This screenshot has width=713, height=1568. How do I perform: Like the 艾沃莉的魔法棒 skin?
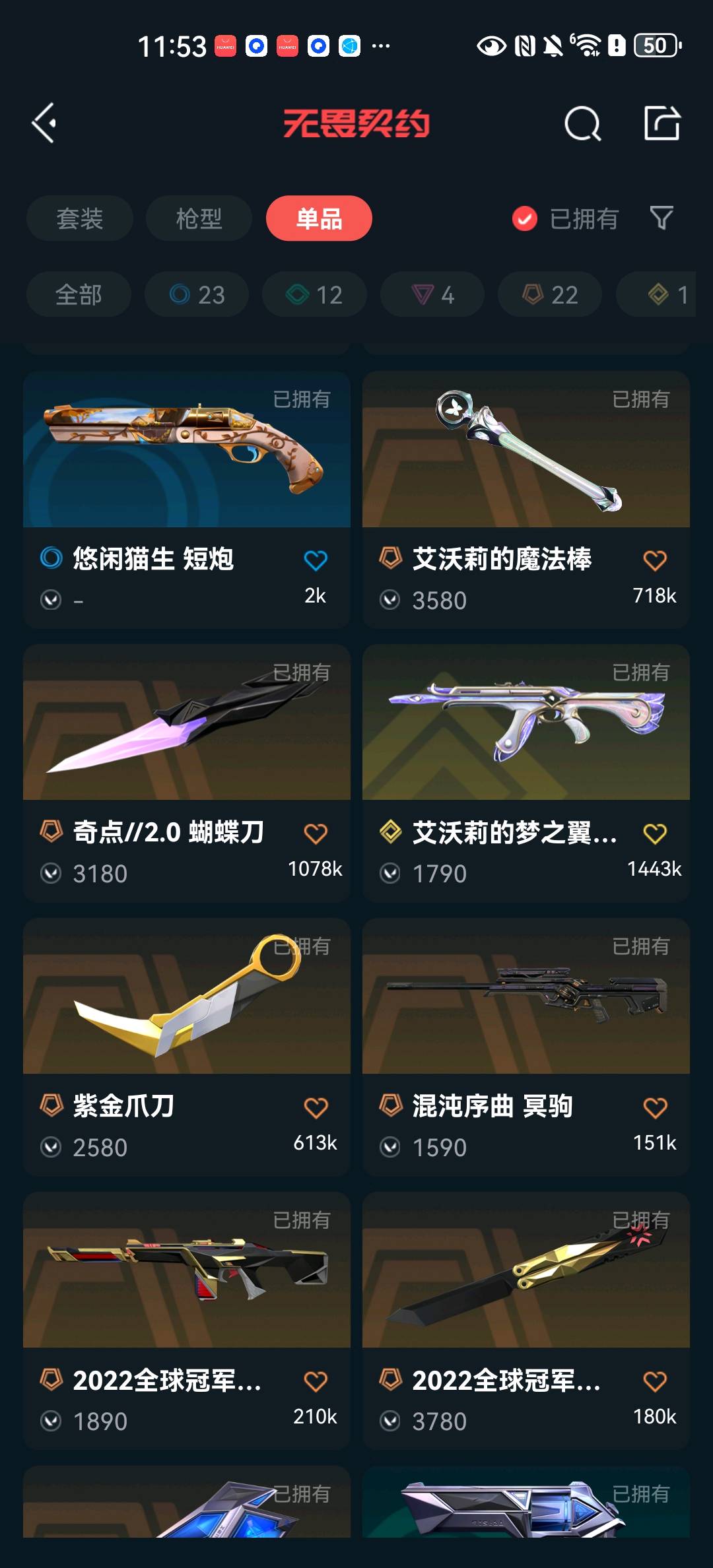point(655,561)
